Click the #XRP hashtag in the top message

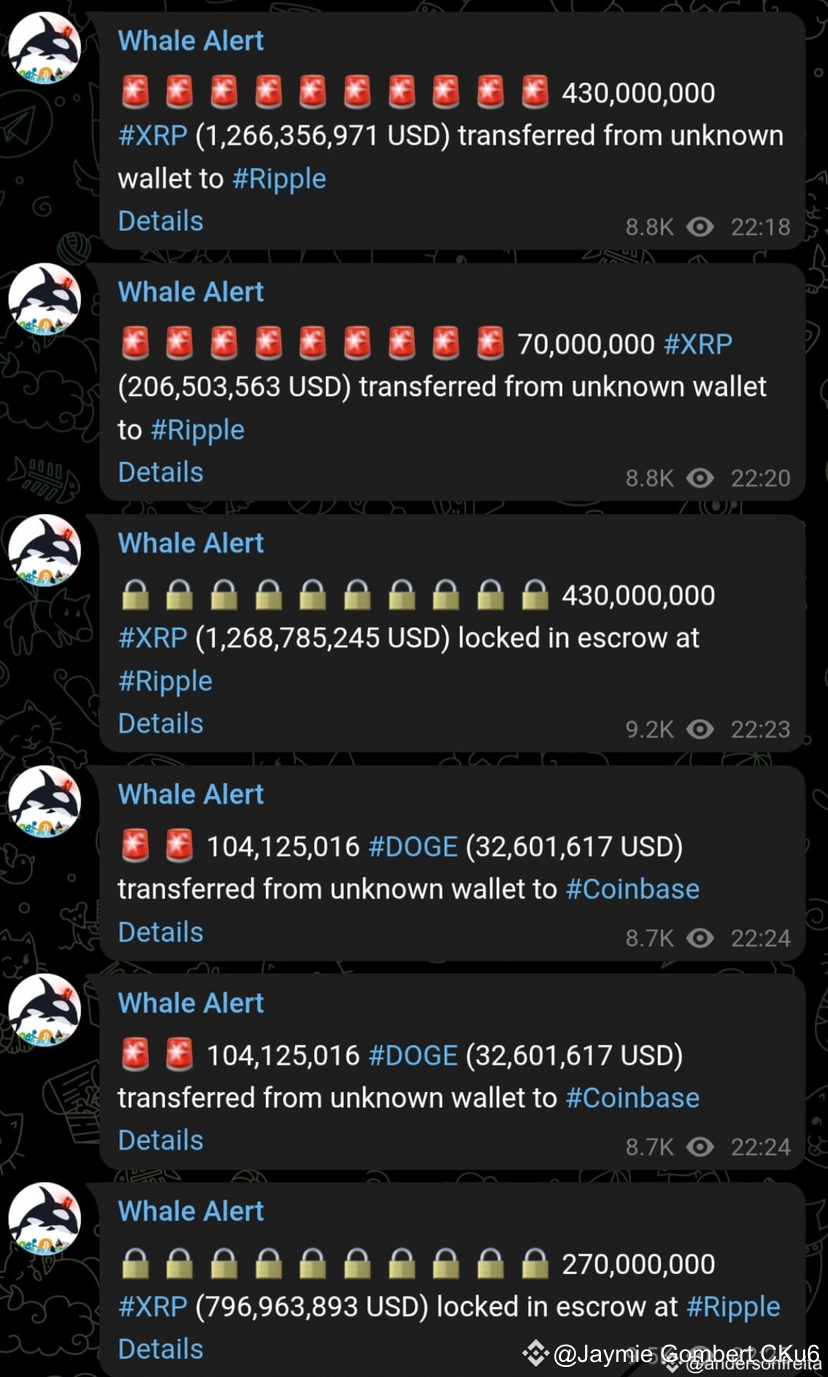pyautogui.click(x=152, y=135)
